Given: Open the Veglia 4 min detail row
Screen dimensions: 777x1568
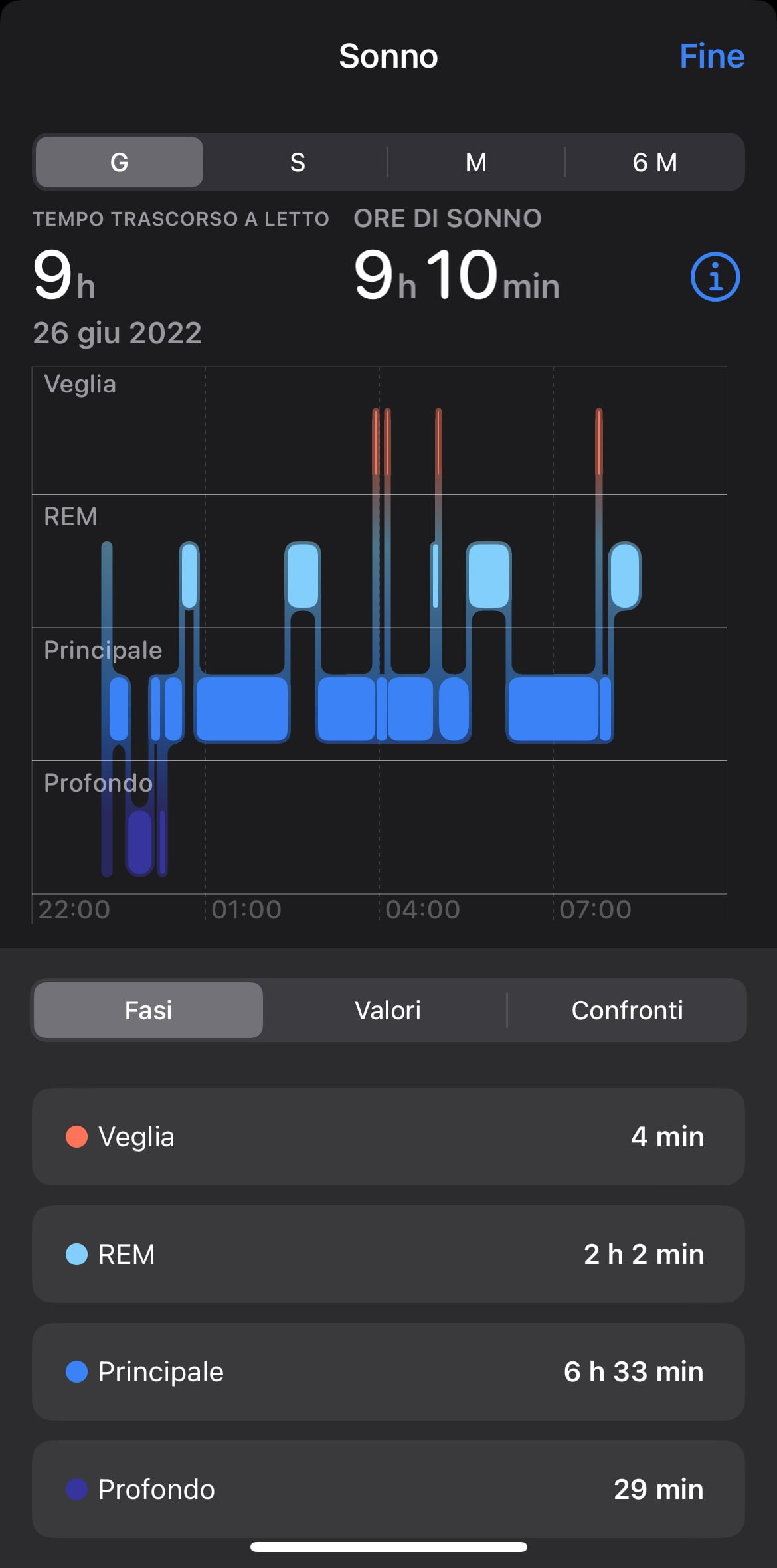Looking at the screenshot, I should click(388, 1136).
